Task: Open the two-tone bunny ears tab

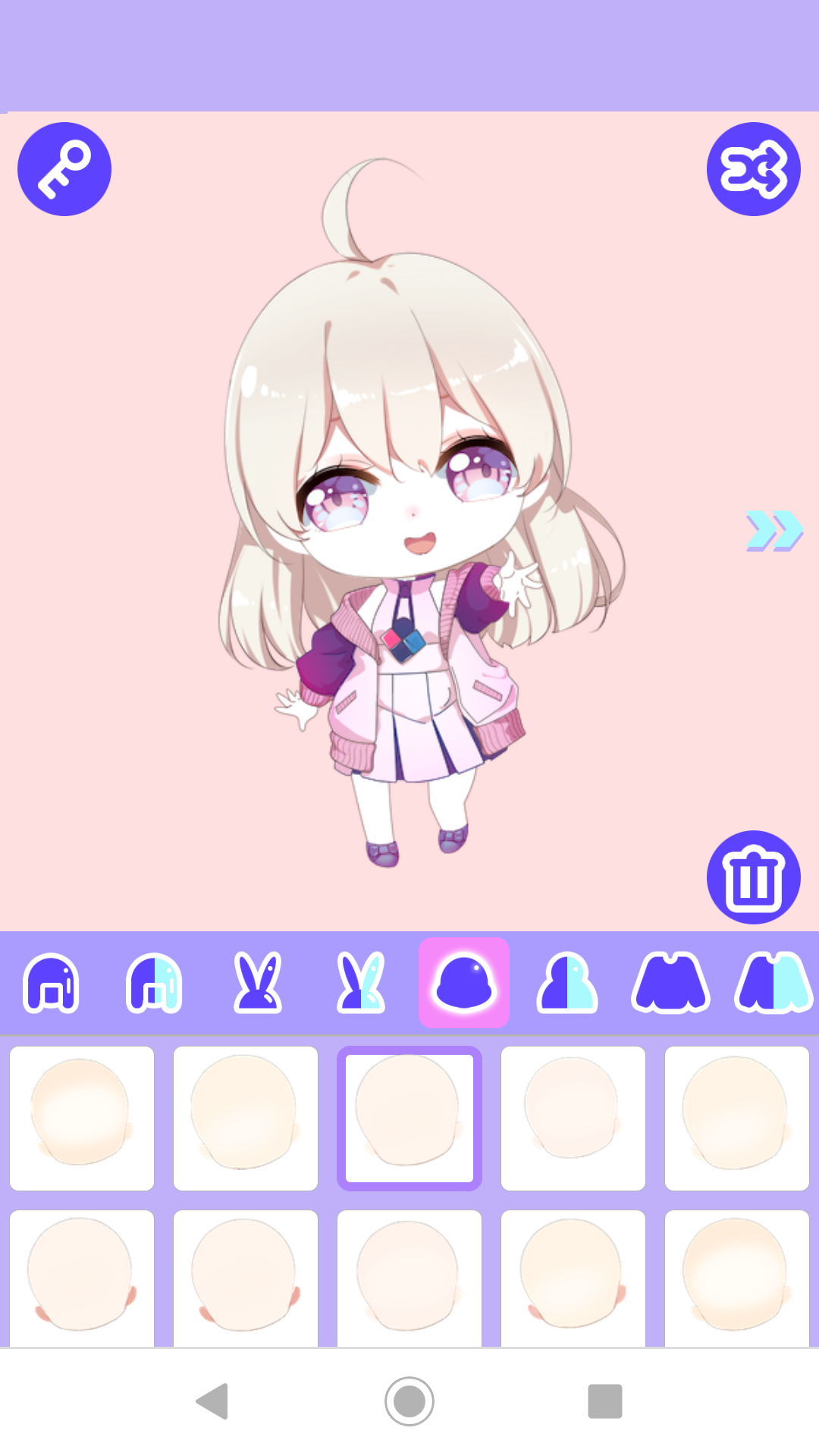Action: tap(361, 983)
